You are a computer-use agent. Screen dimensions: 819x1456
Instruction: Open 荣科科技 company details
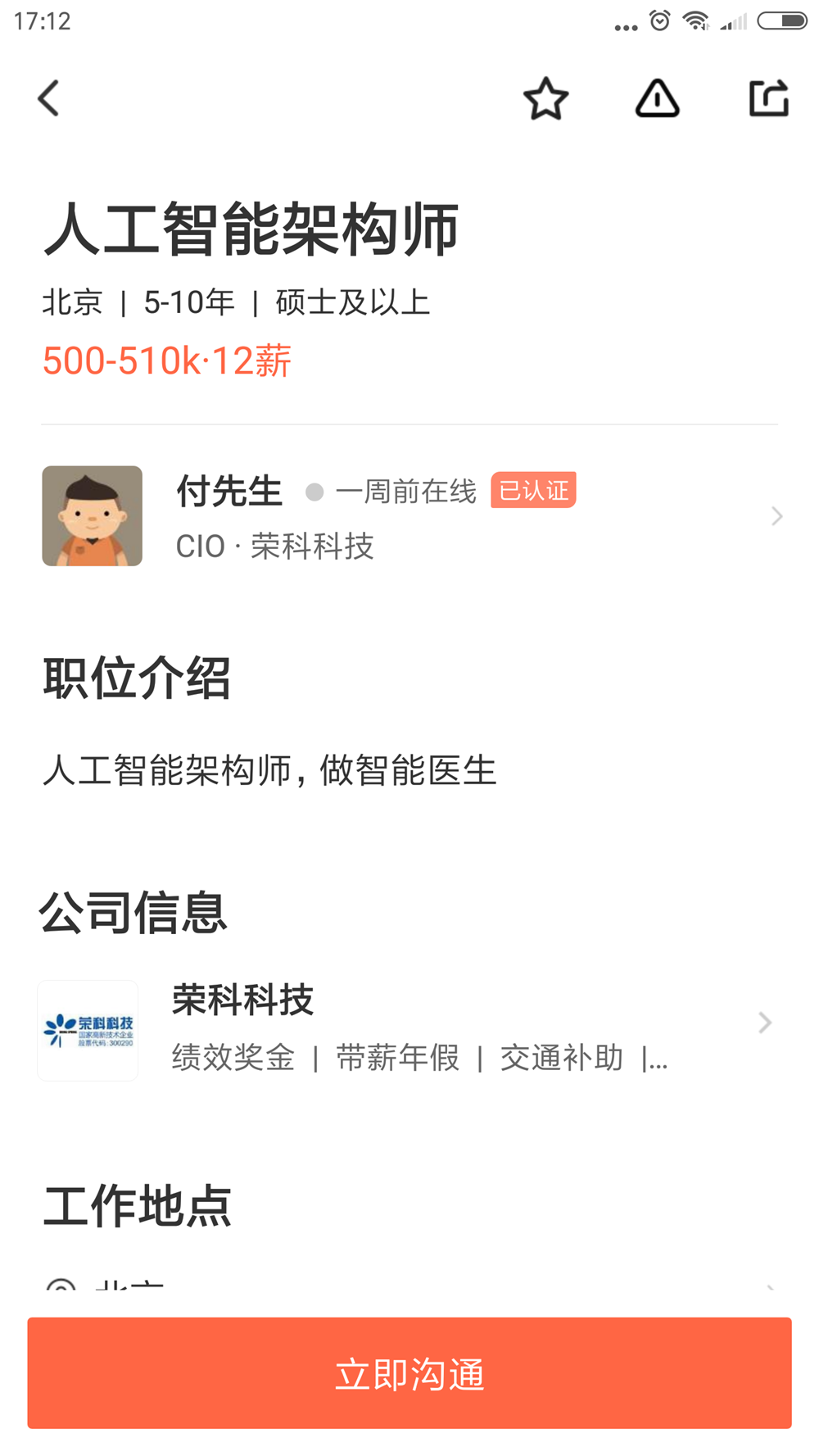(x=409, y=1029)
